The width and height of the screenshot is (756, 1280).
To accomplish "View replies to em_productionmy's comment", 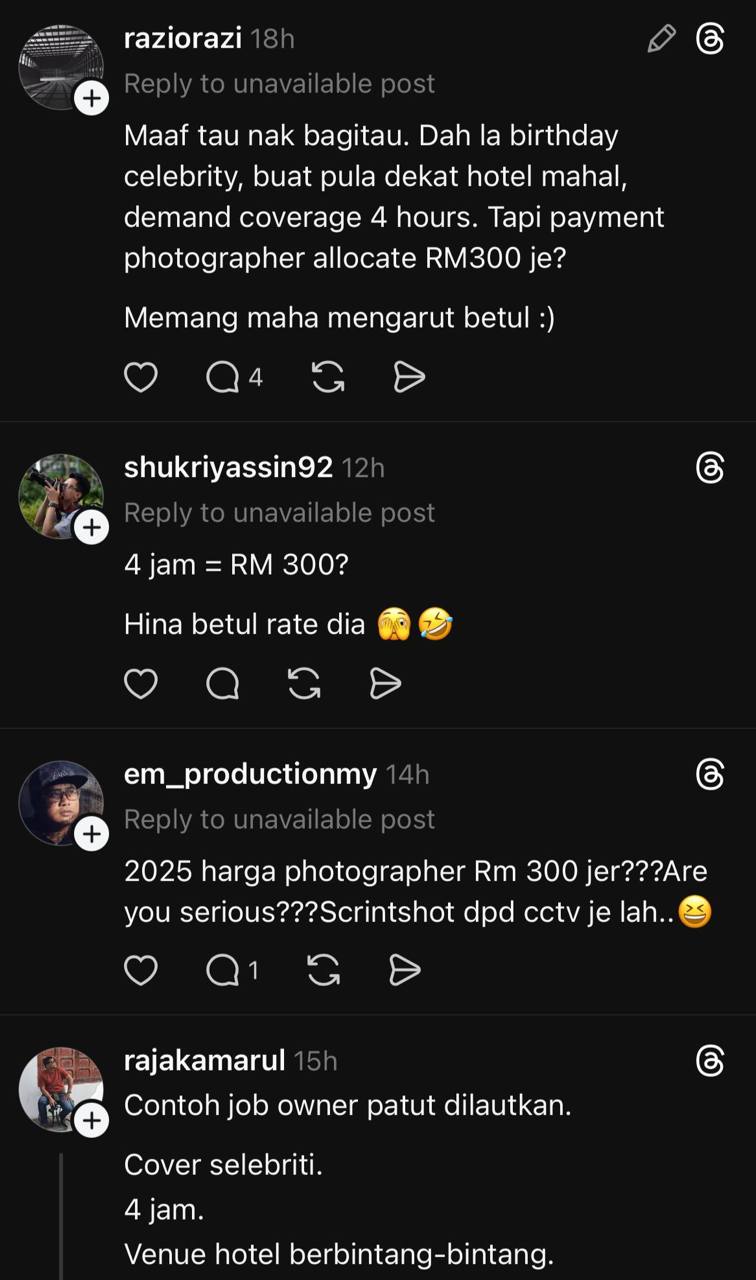I will [223, 969].
